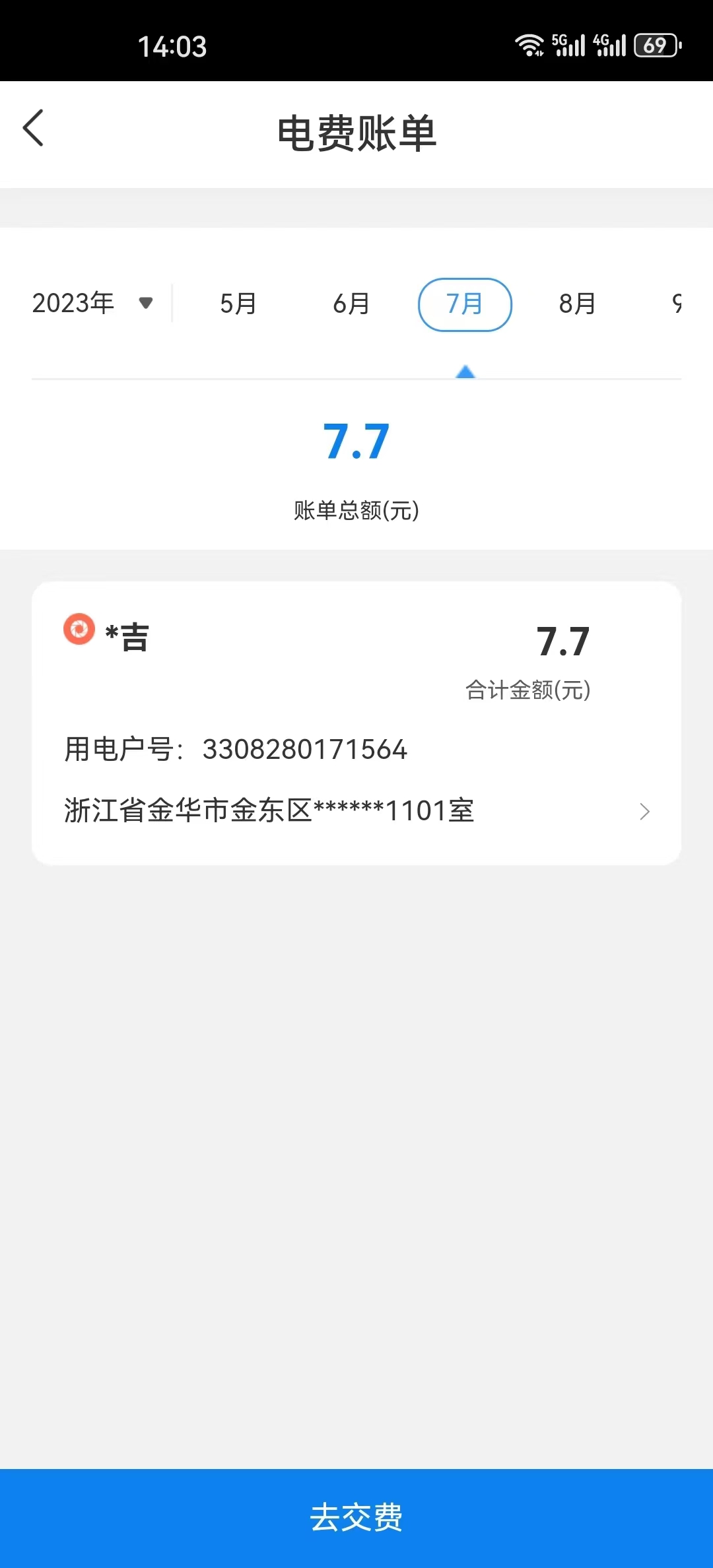
Task: Tap 去交费 to pay the bill
Action: (356, 1517)
